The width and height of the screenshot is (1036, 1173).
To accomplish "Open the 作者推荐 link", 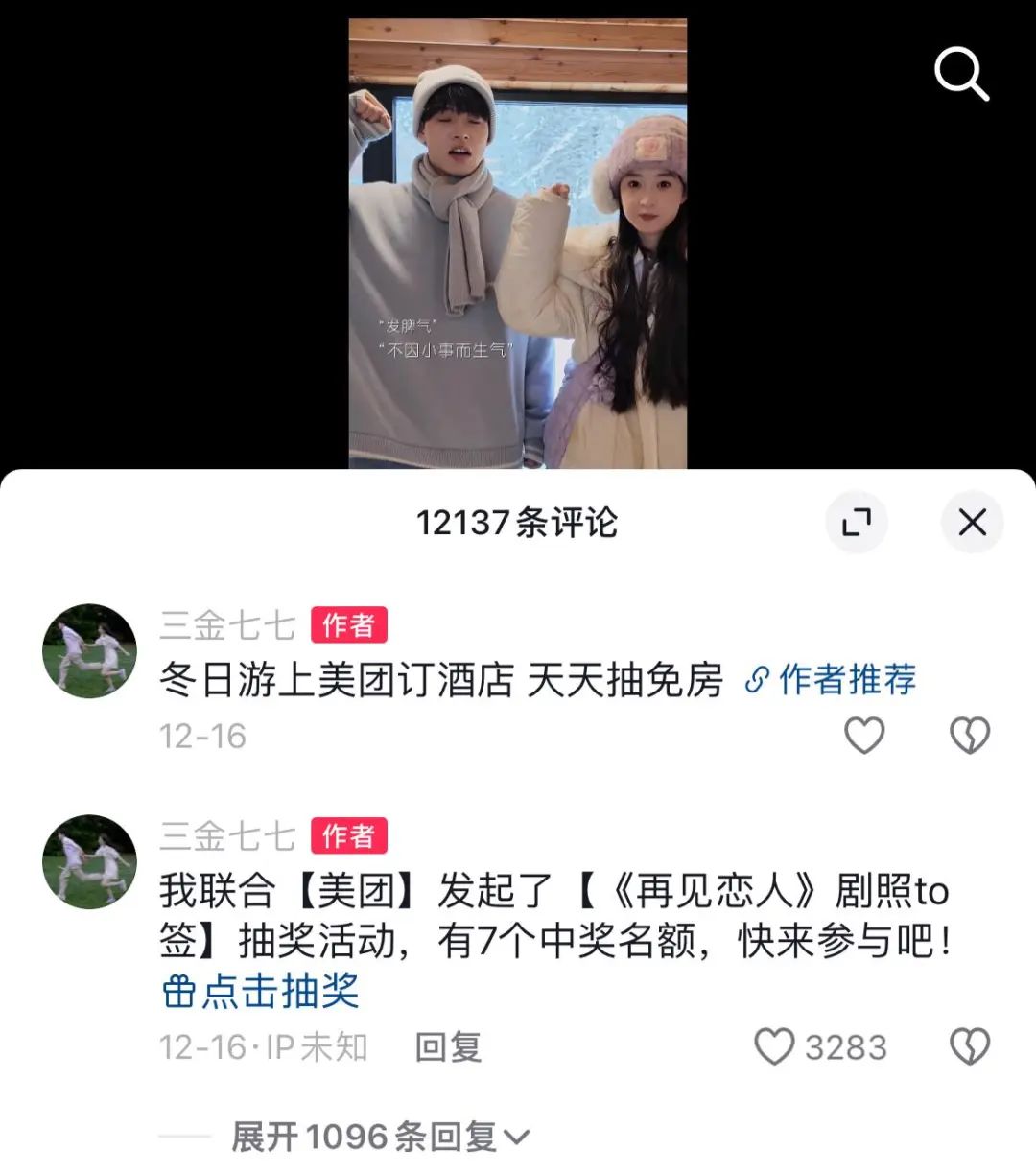I will coord(831,680).
